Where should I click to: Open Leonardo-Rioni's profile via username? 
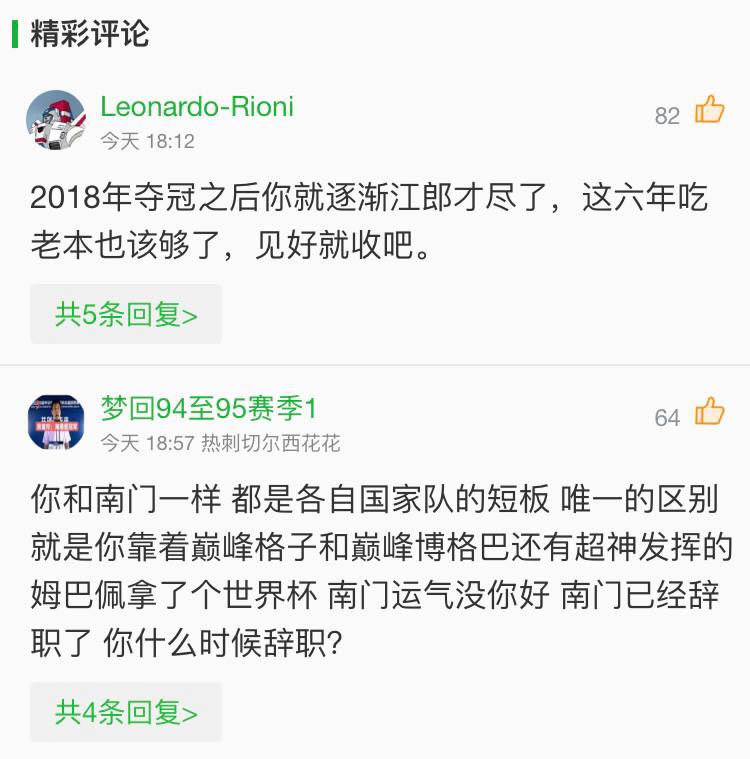(195, 108)
